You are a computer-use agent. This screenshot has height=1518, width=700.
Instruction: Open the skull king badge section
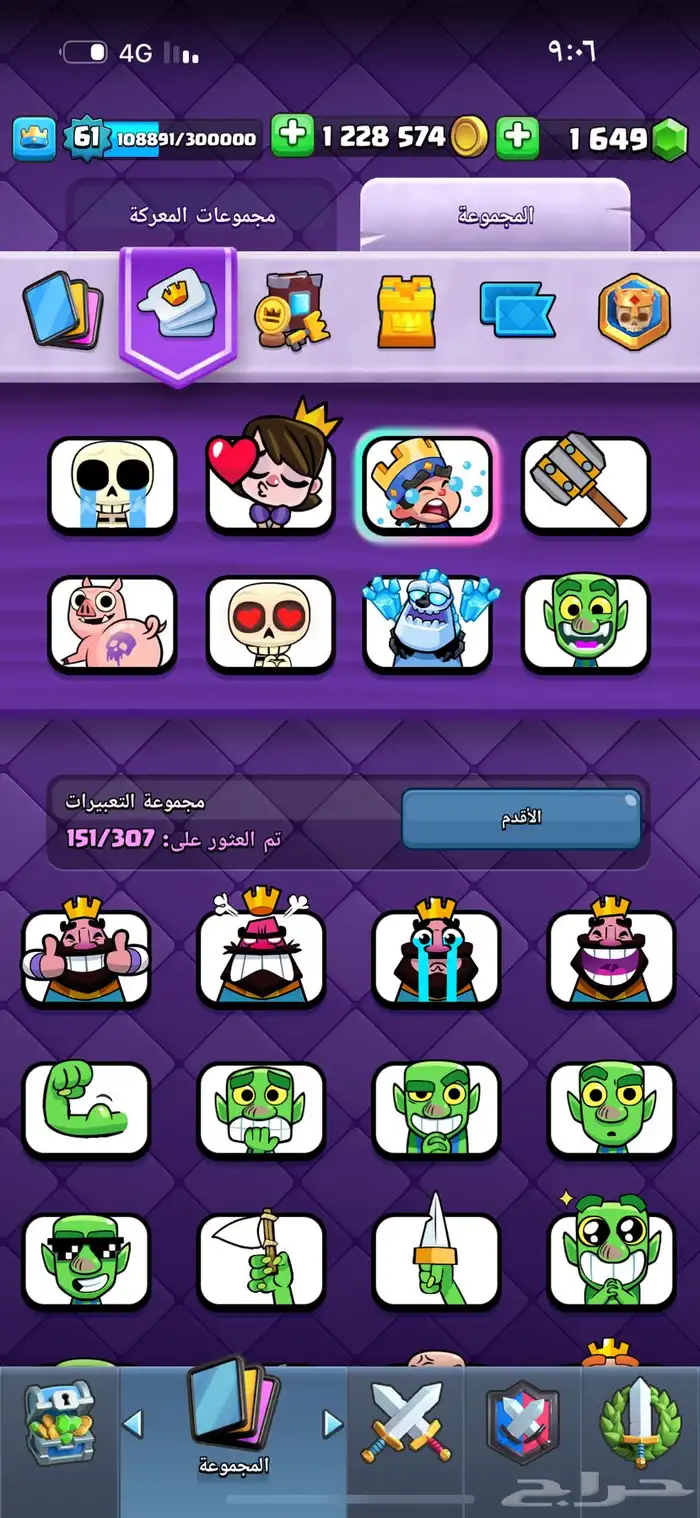pyautogui.click(x=634, y=311)
